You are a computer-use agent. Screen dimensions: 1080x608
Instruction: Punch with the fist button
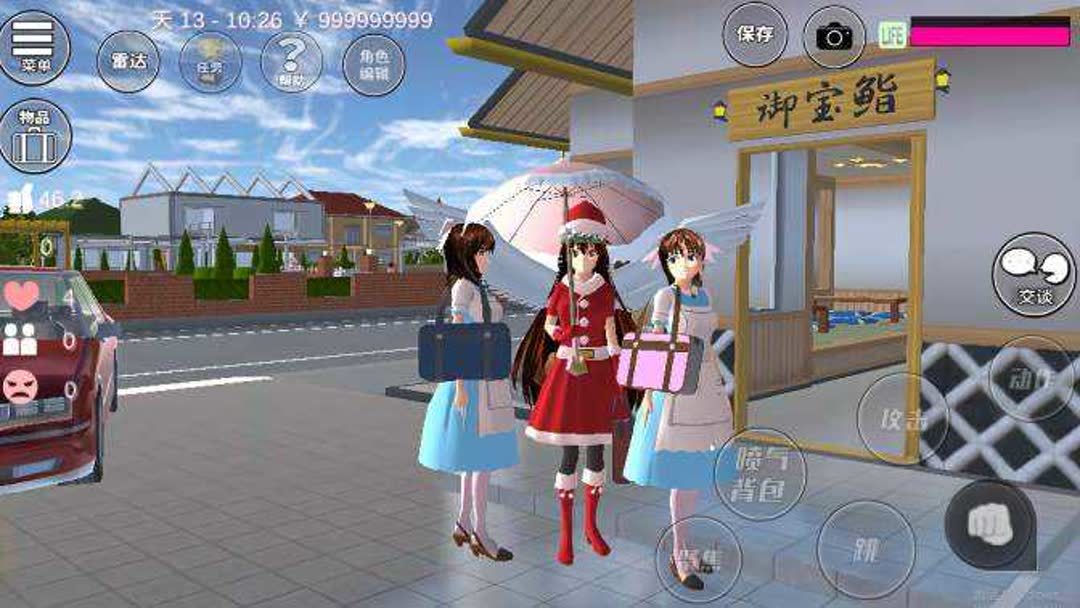pos(989,524)
